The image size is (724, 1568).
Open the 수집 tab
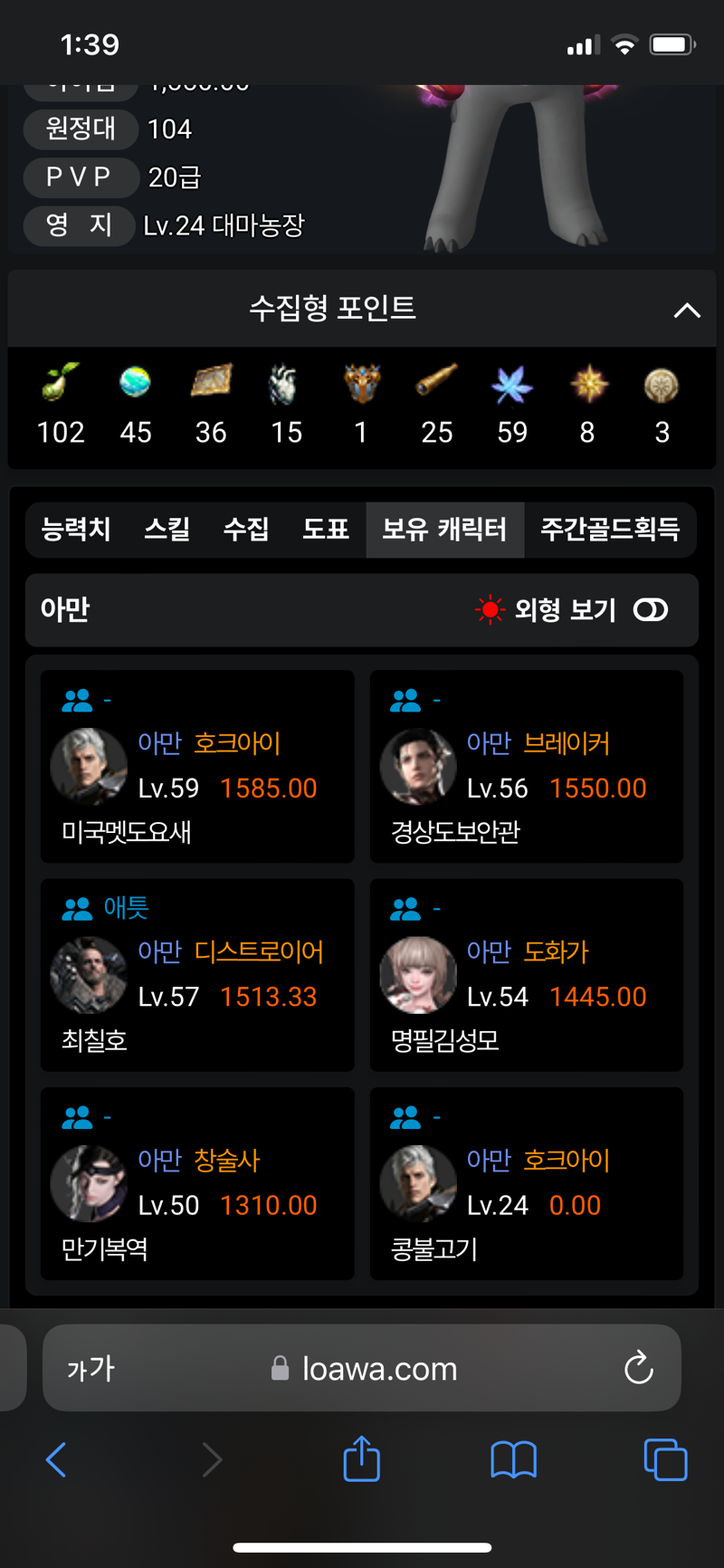(x=246, y=530)
